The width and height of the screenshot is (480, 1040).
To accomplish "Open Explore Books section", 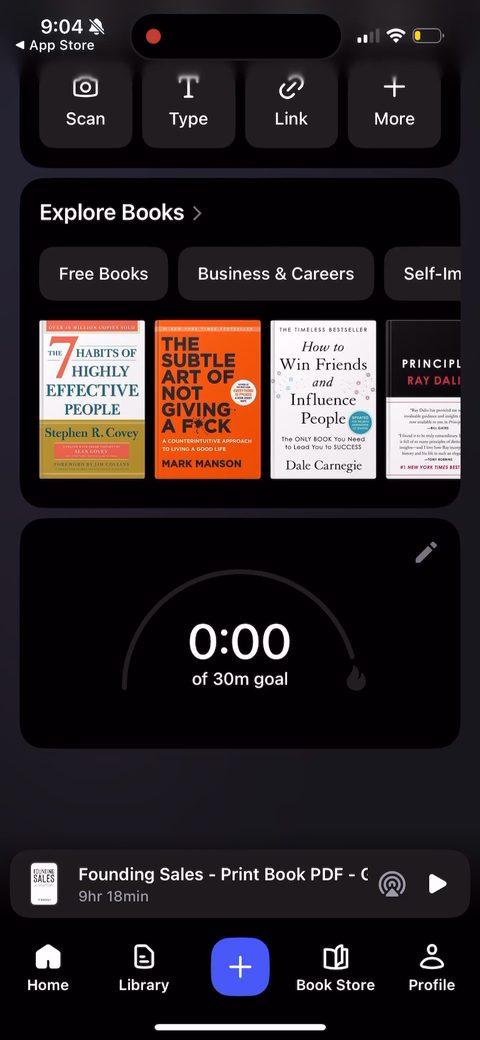I will point(120,213).
